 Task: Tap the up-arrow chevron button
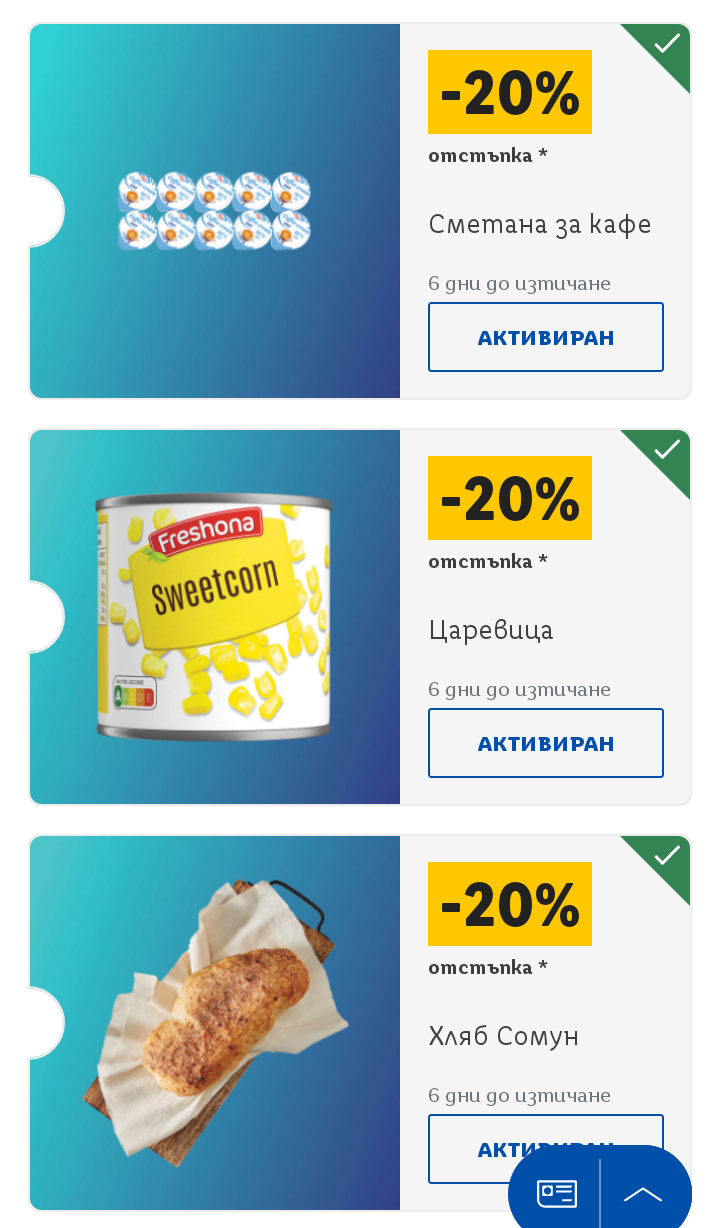(643, 1193)
